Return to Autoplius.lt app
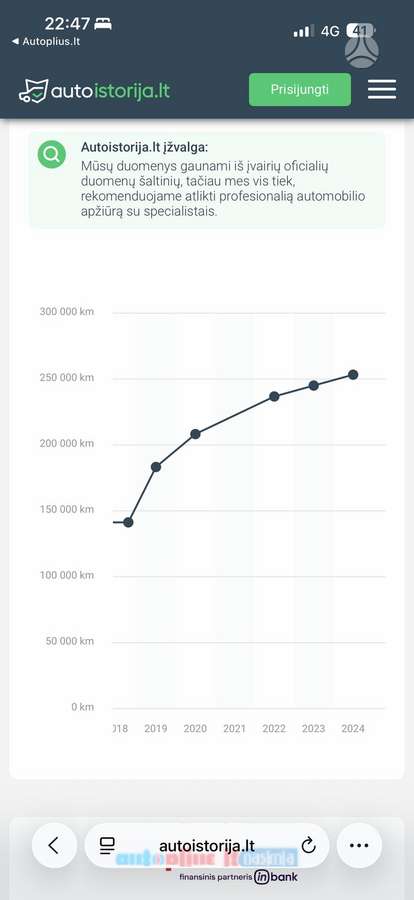414x900 pixels. click(x=45, y=42)
